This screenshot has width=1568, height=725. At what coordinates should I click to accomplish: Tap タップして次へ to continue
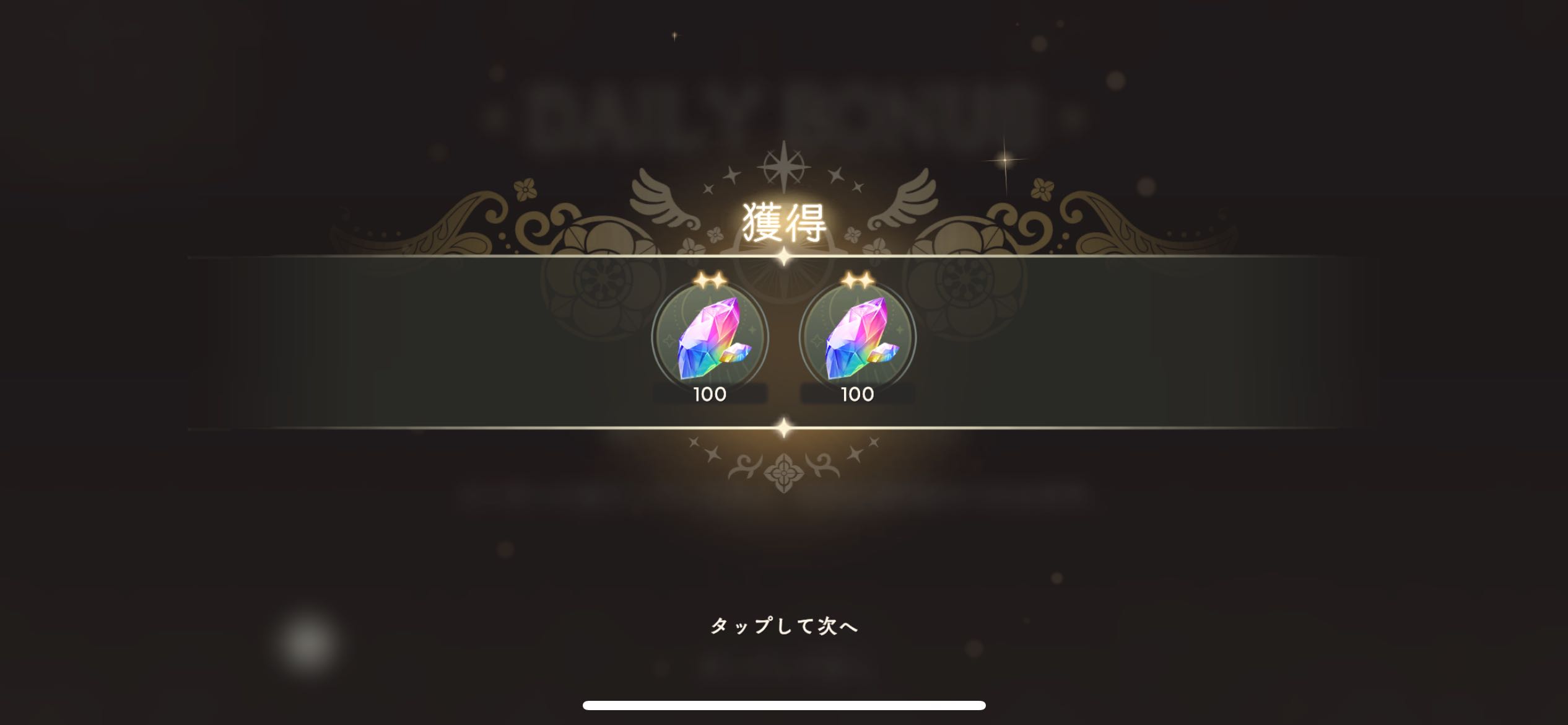tap(784, 626)
